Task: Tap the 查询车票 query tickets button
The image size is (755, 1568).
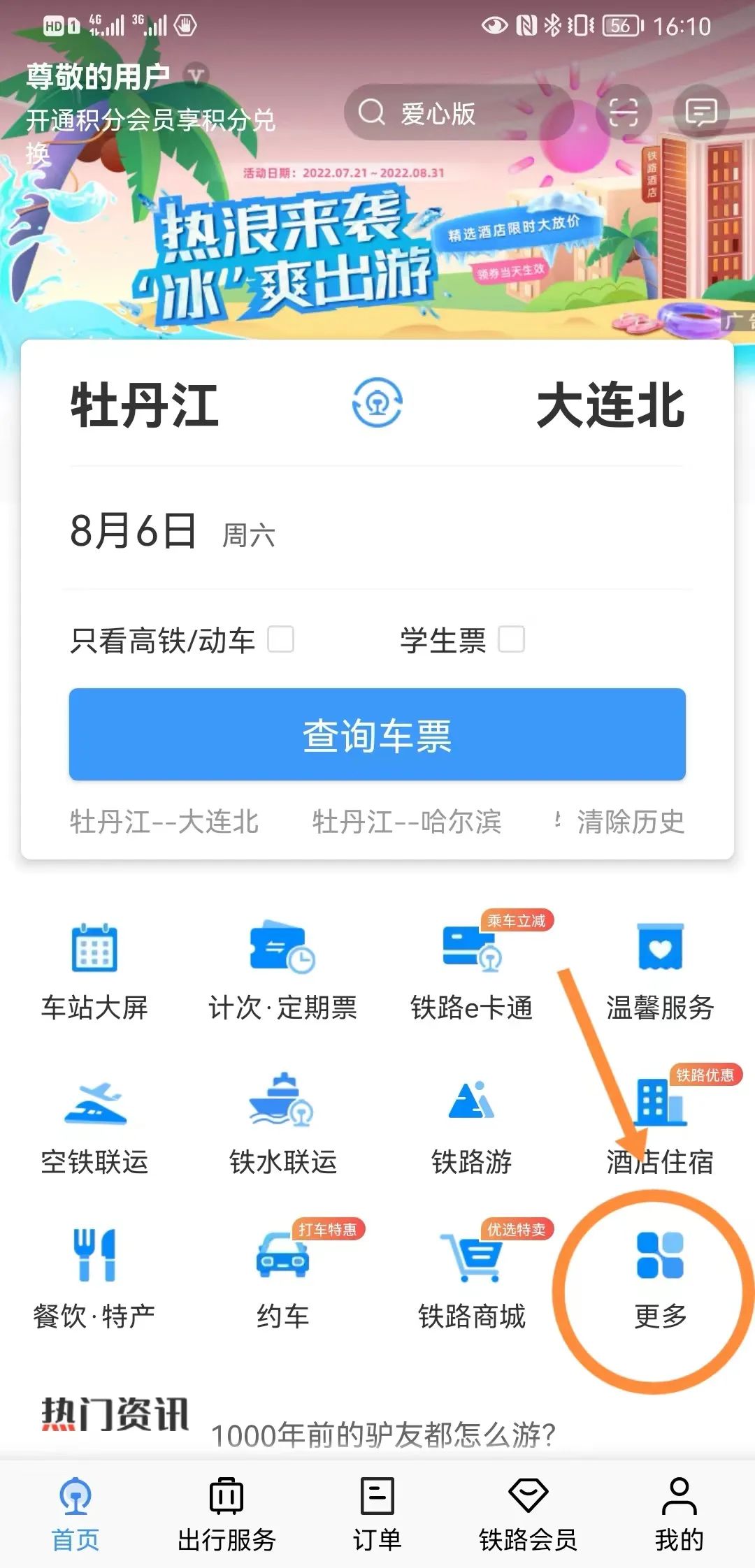Action: coord(377,736)
